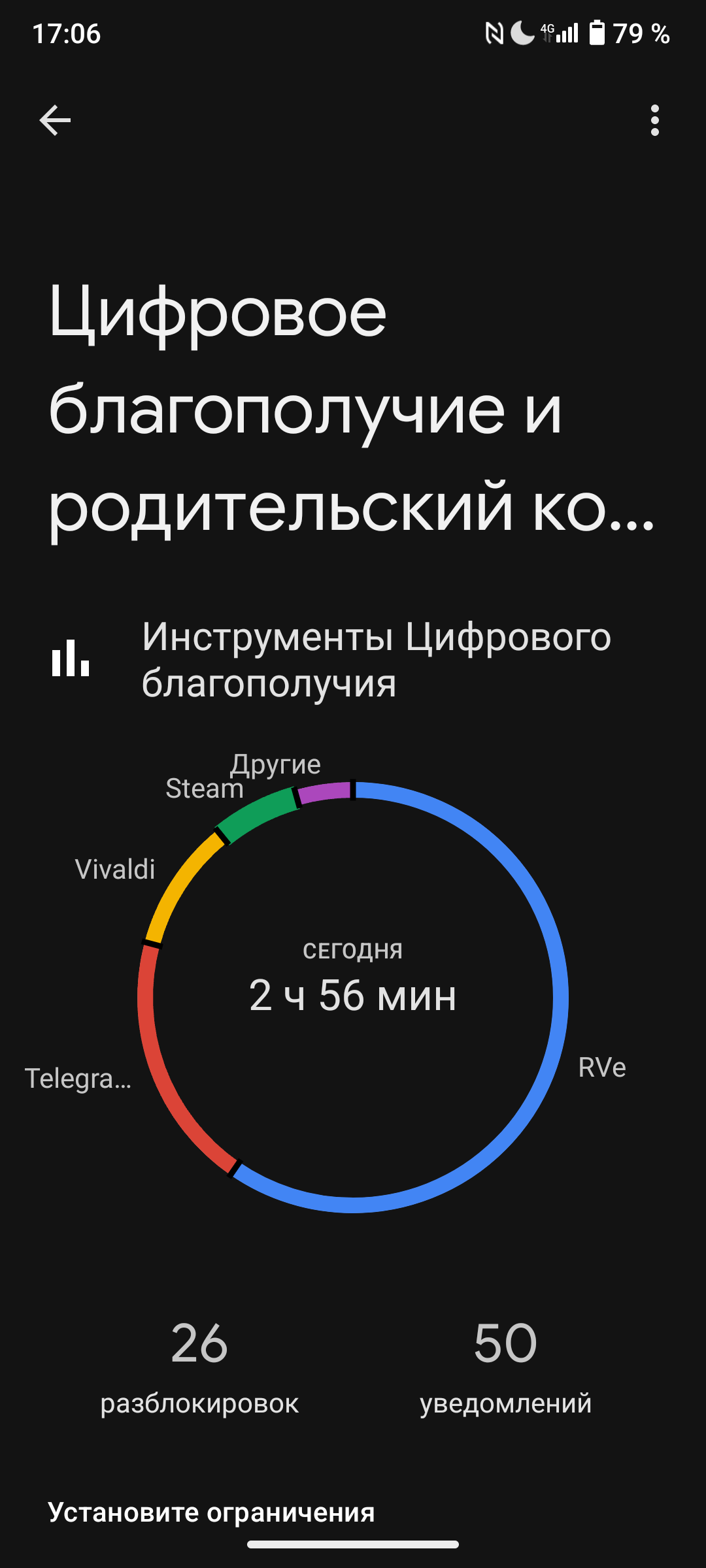Go back using the arrow icon
The width and height of the screenshot is (706, 1568).
click(55, 120)
